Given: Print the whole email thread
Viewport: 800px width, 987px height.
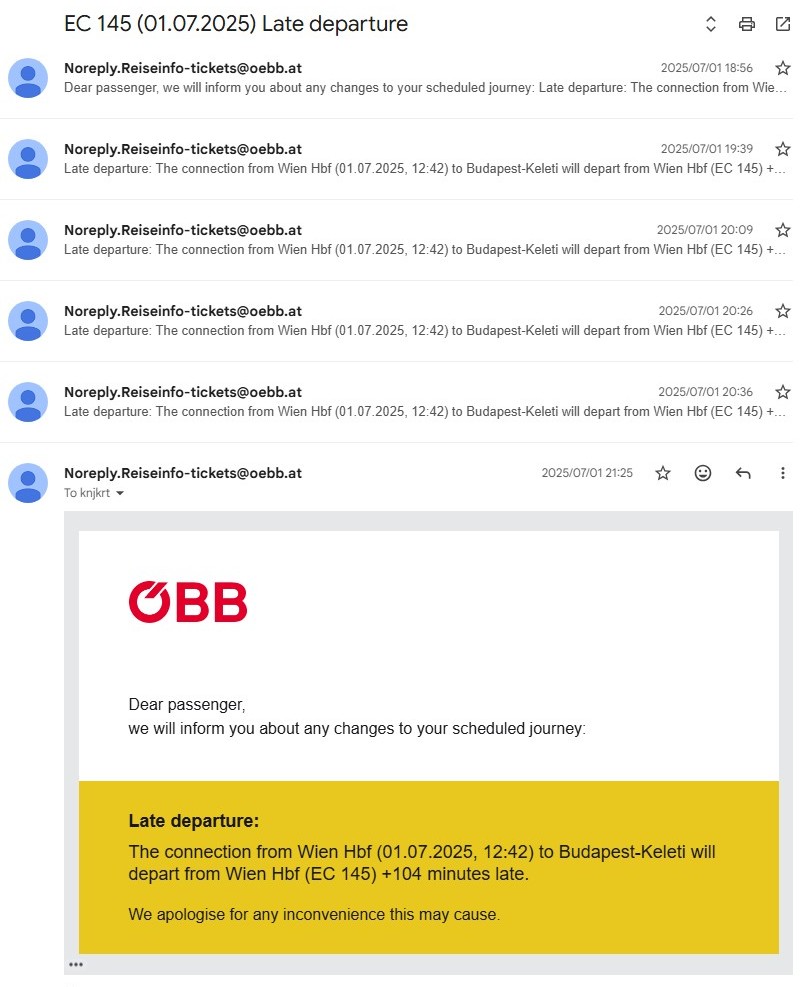Looking at the screenshot, I should (x=747, y=24).
